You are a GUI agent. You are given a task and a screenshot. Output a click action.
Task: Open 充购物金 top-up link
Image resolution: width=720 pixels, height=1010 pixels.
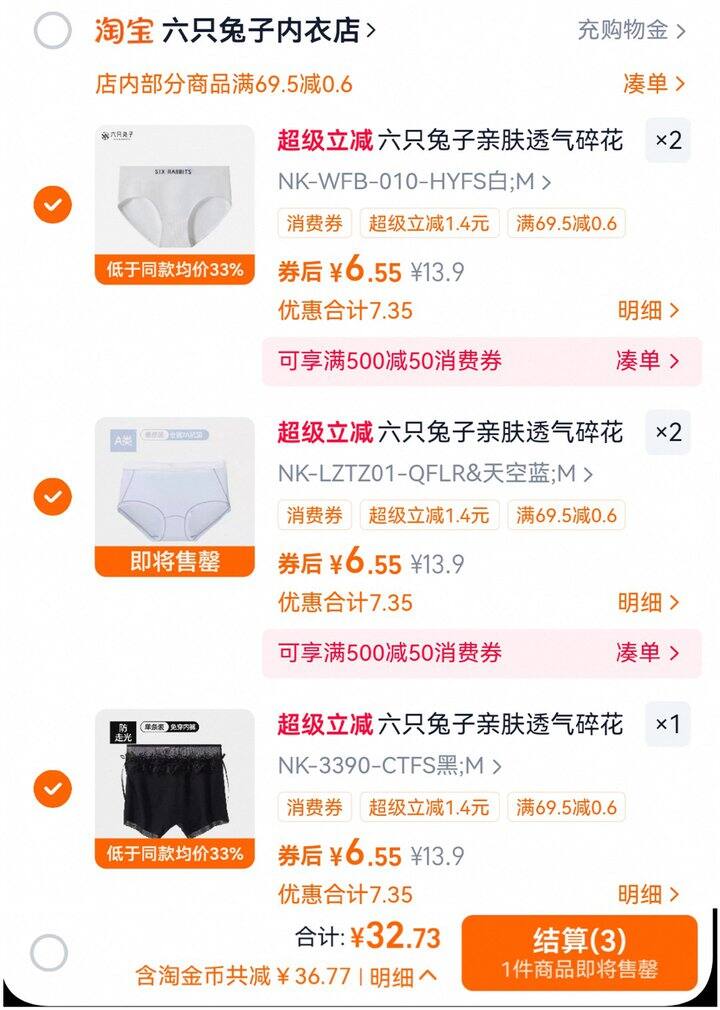pyautogui.click(x=631, y=30)
